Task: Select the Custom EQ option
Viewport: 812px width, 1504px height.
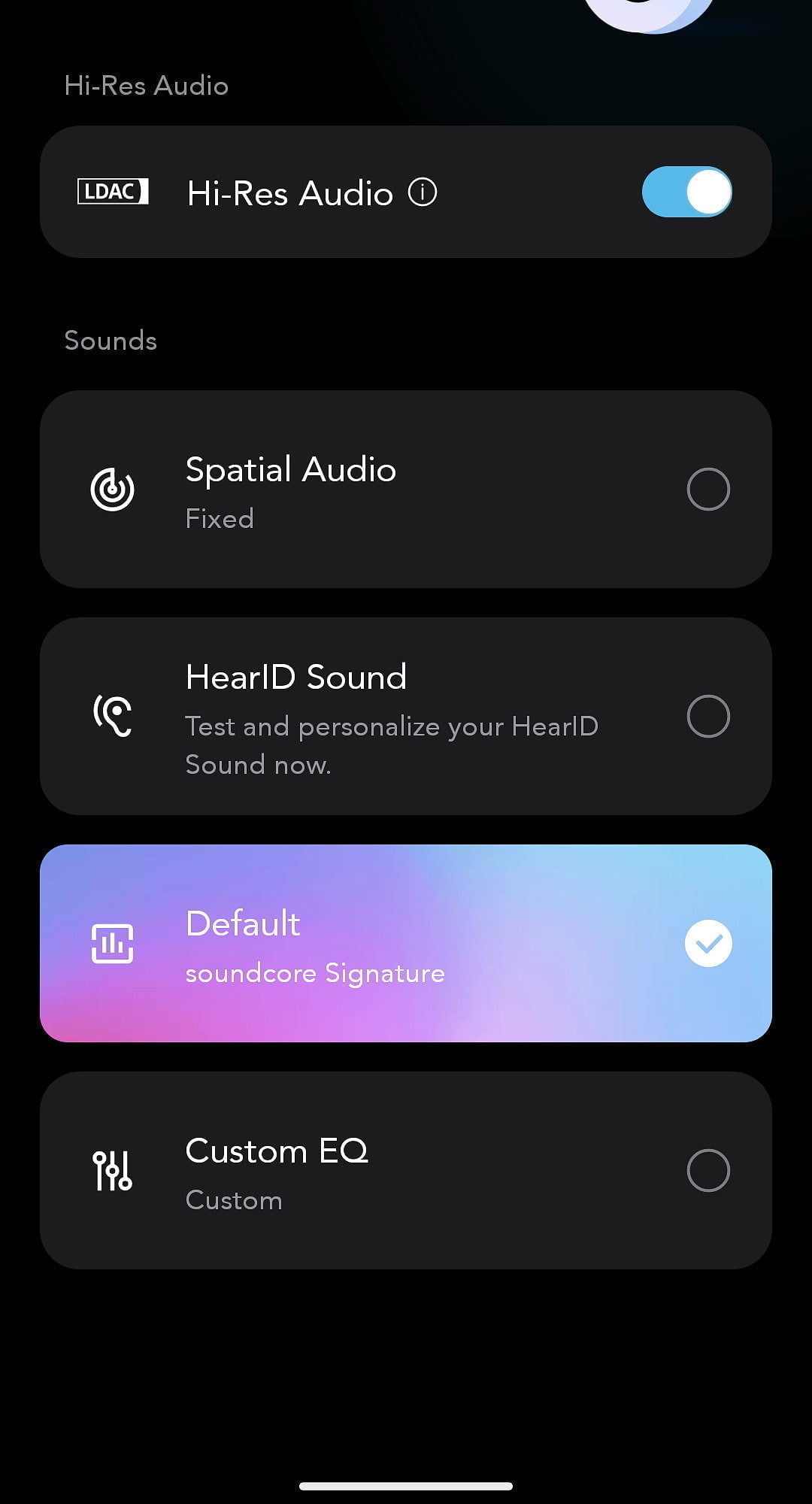Action: (x=707, y=1170)
